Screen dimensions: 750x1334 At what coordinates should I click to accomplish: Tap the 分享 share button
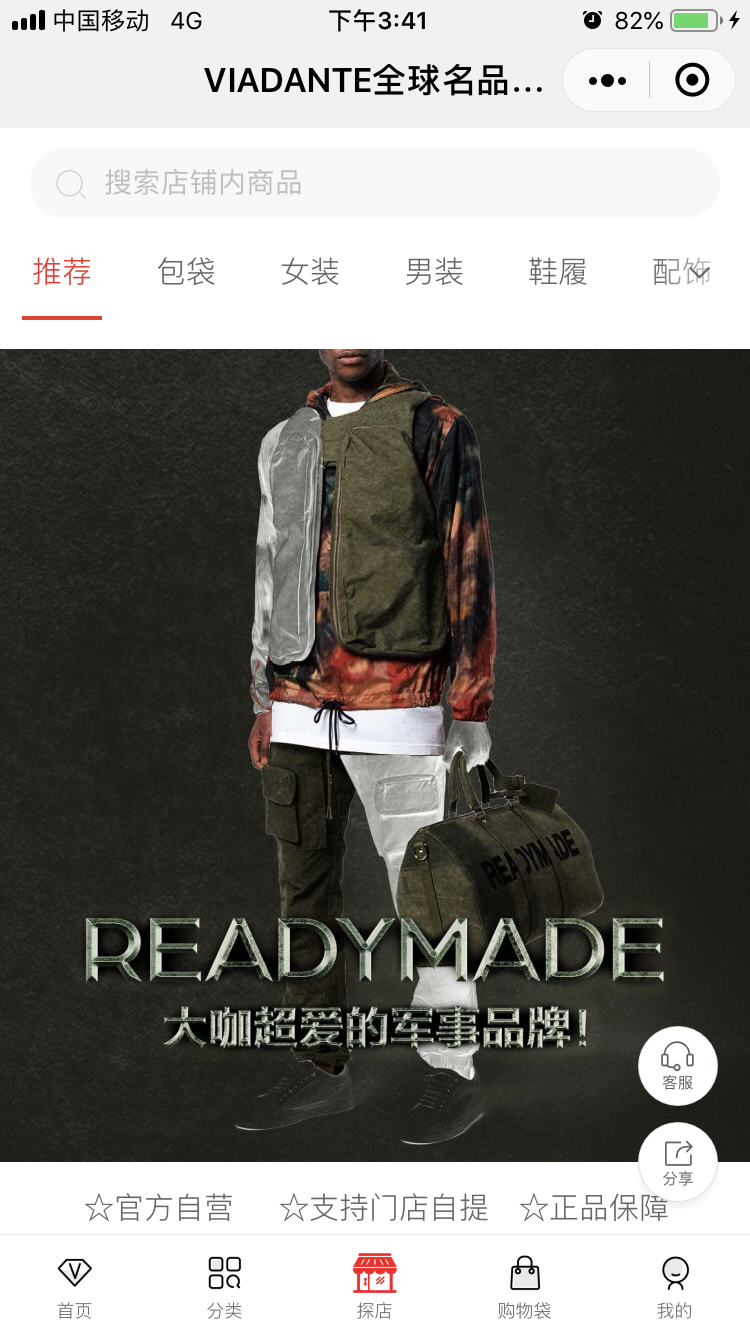point(678,1162)
